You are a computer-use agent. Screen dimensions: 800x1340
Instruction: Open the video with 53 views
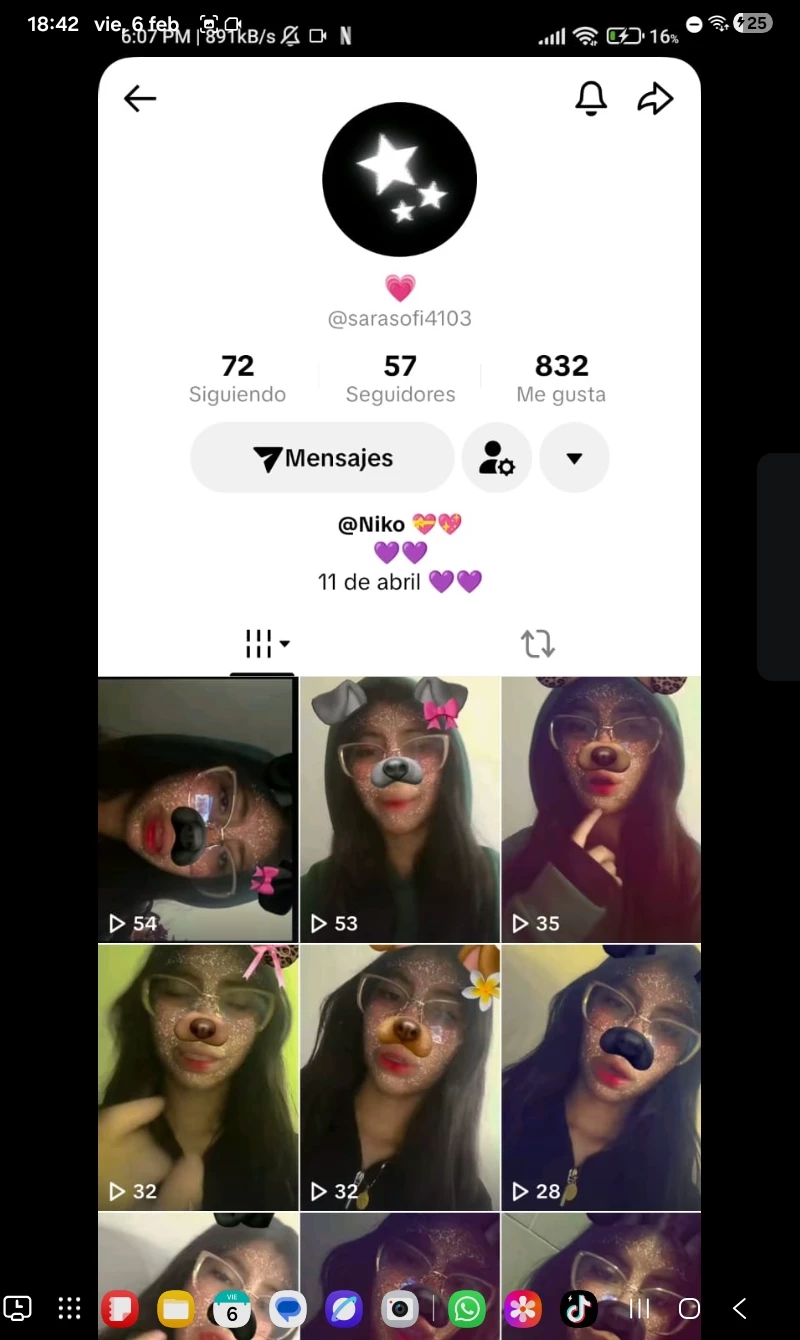(x=399, y=810)
